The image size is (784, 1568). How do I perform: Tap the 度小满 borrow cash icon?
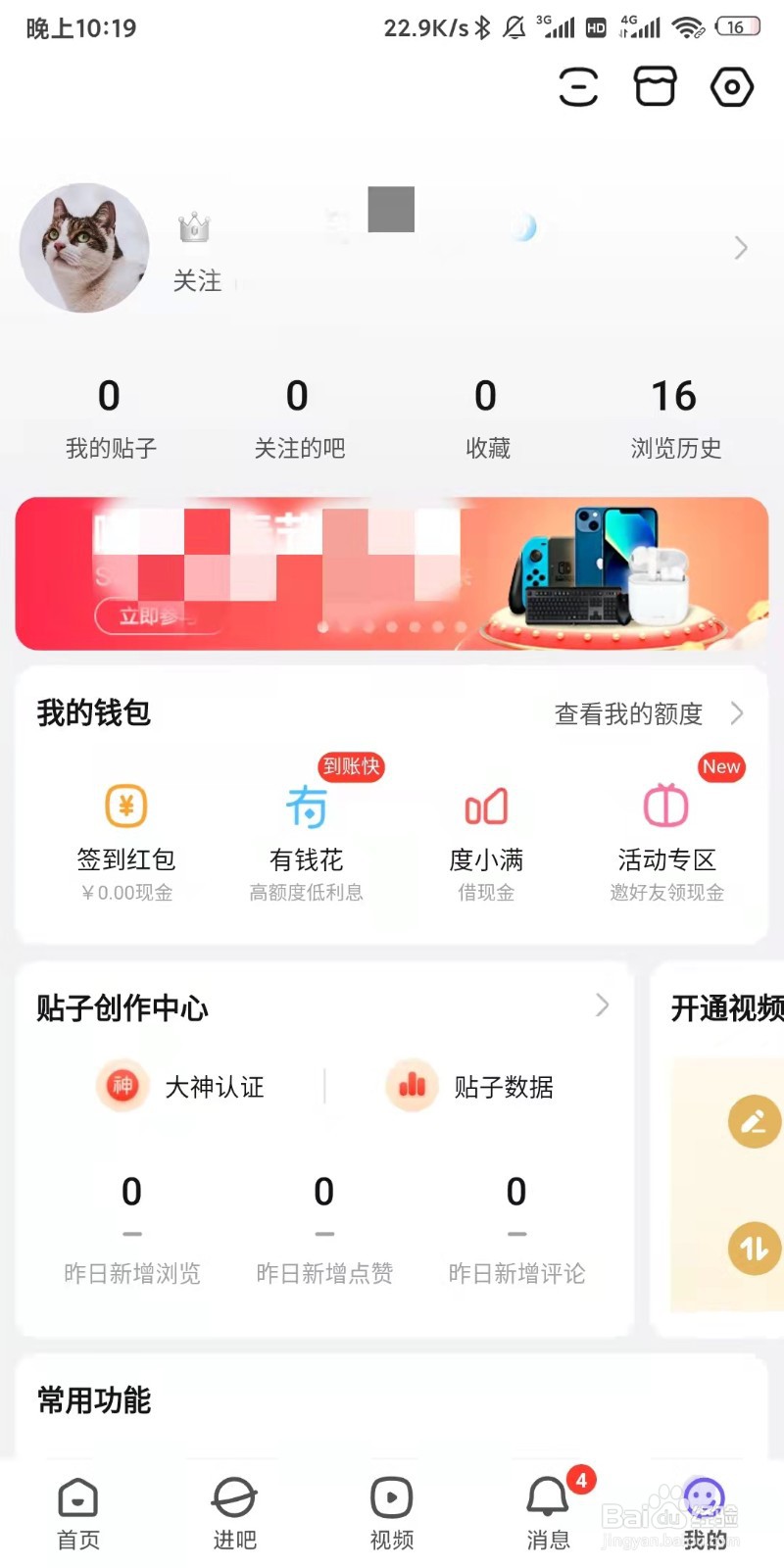coord(485,806)
